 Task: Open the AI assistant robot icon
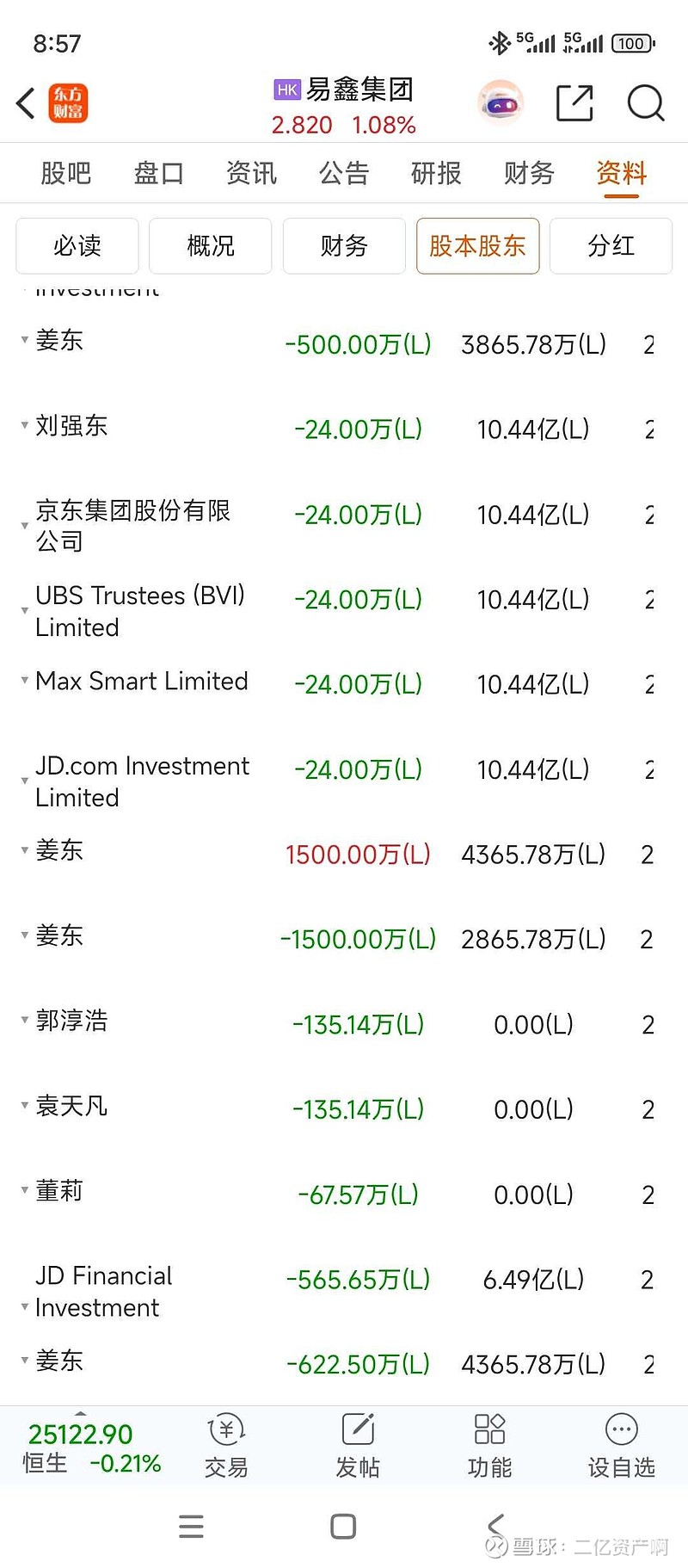pyautogui.click(x=501, y=103)
